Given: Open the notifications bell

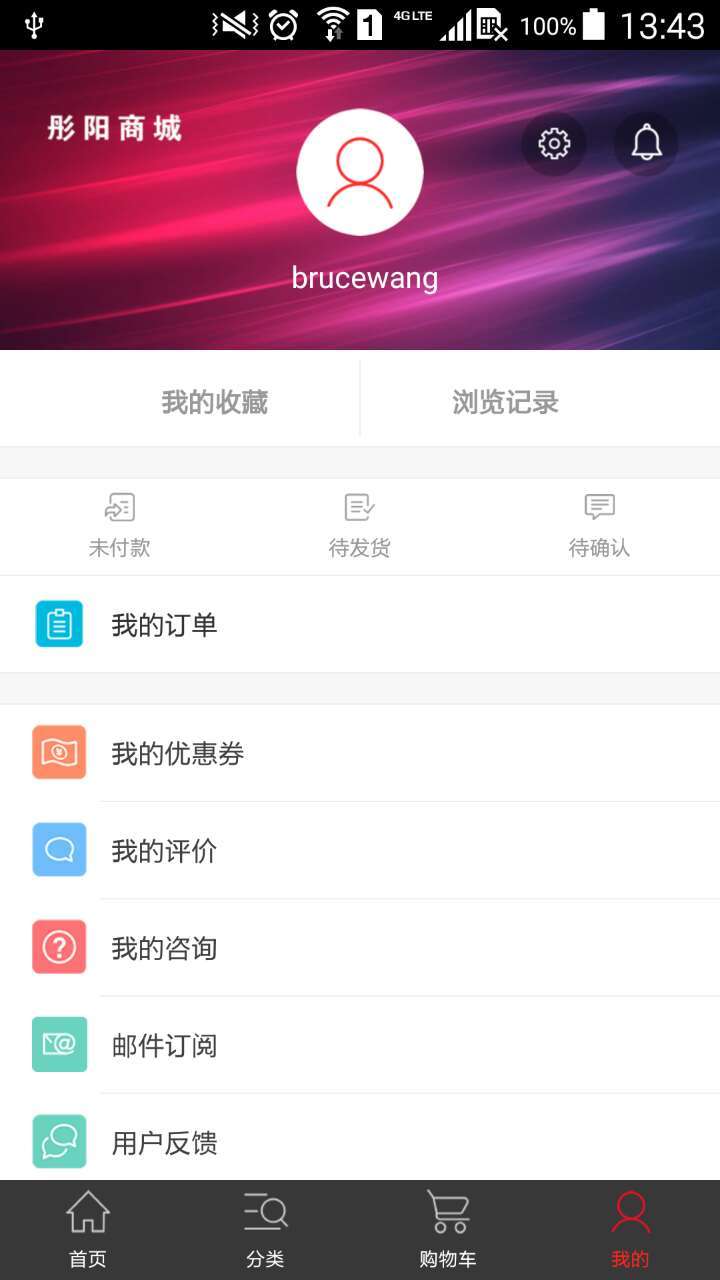Looking at the screenshot, I should pyautogui.click(x=646, y=144).
